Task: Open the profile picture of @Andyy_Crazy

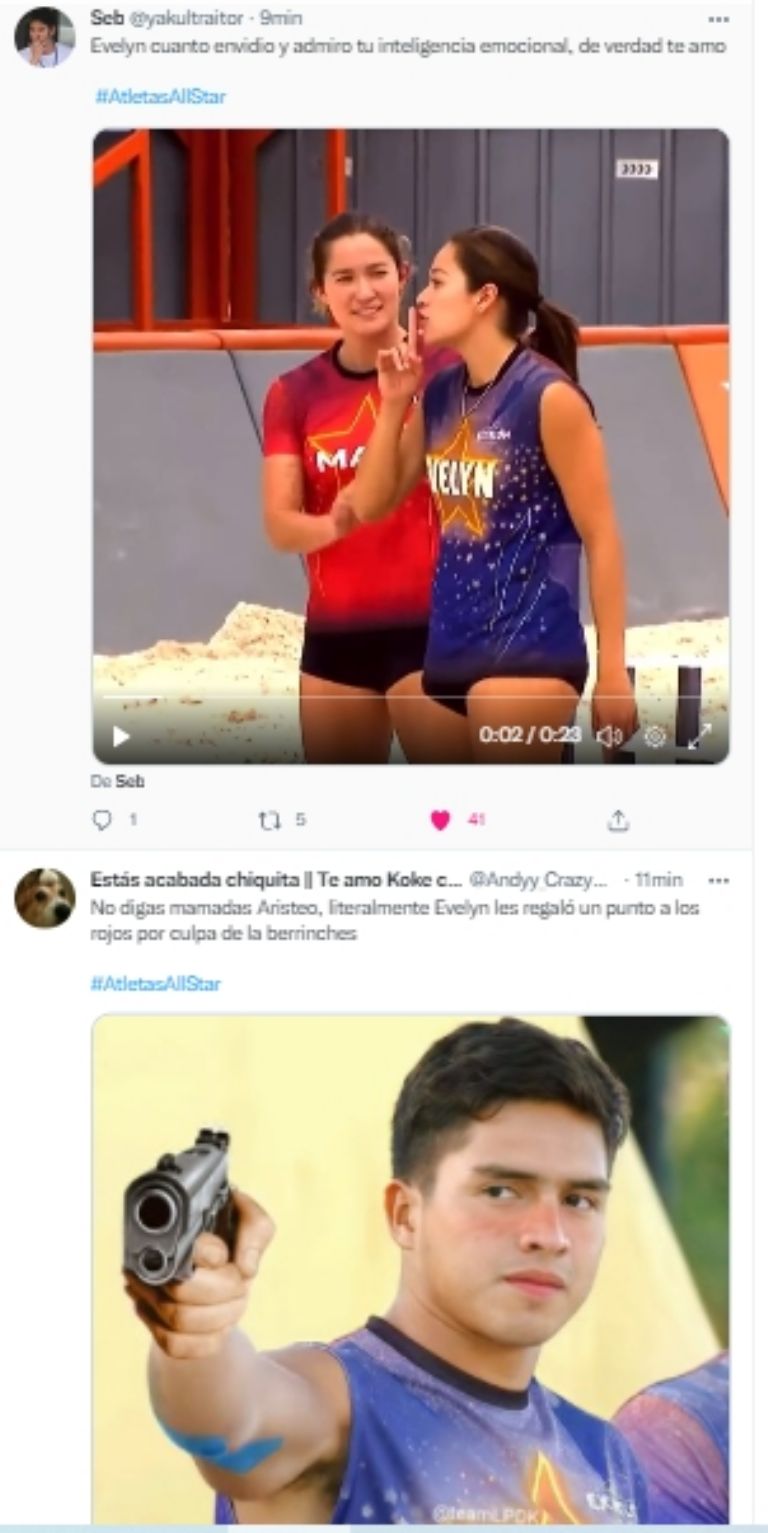Action: coord(44,898)
